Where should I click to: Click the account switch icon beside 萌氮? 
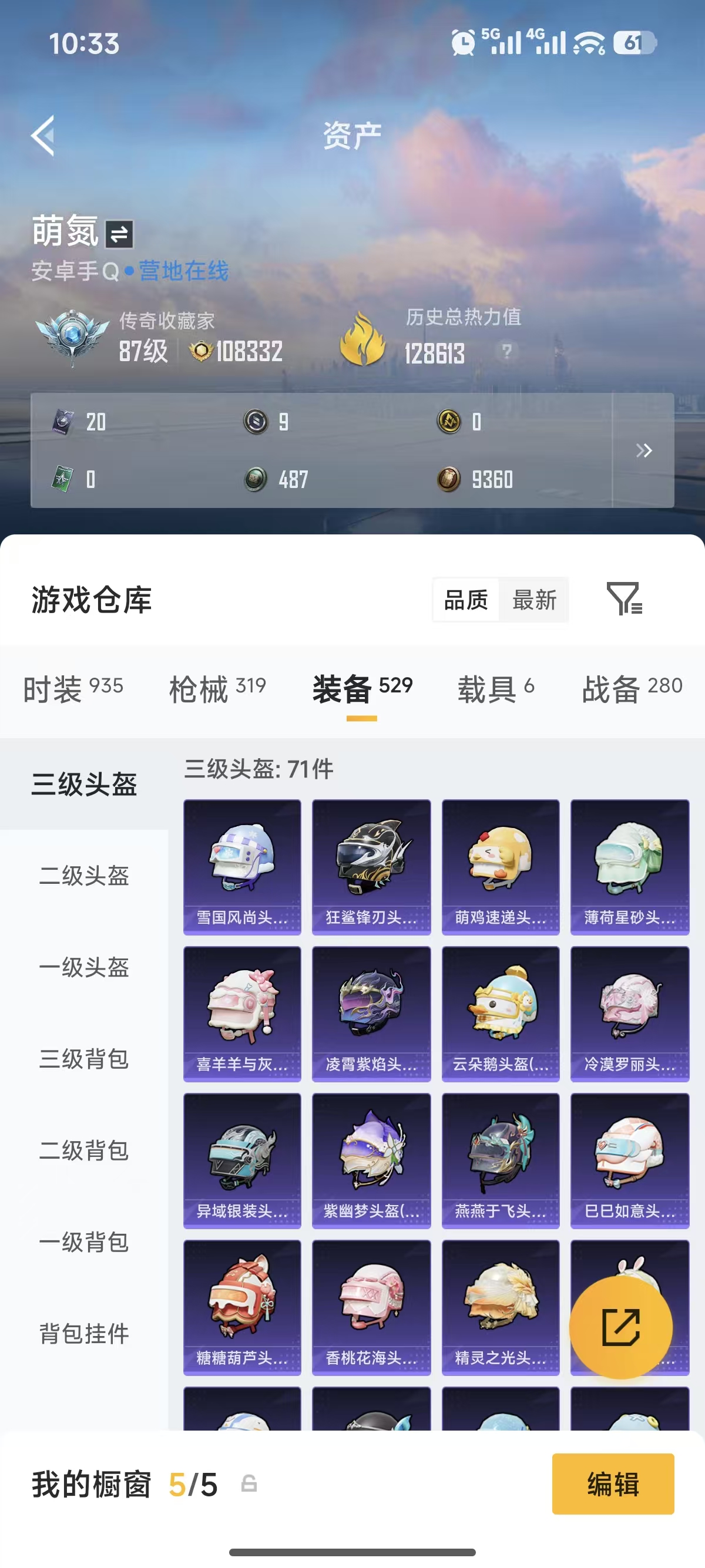pos(119,233)
